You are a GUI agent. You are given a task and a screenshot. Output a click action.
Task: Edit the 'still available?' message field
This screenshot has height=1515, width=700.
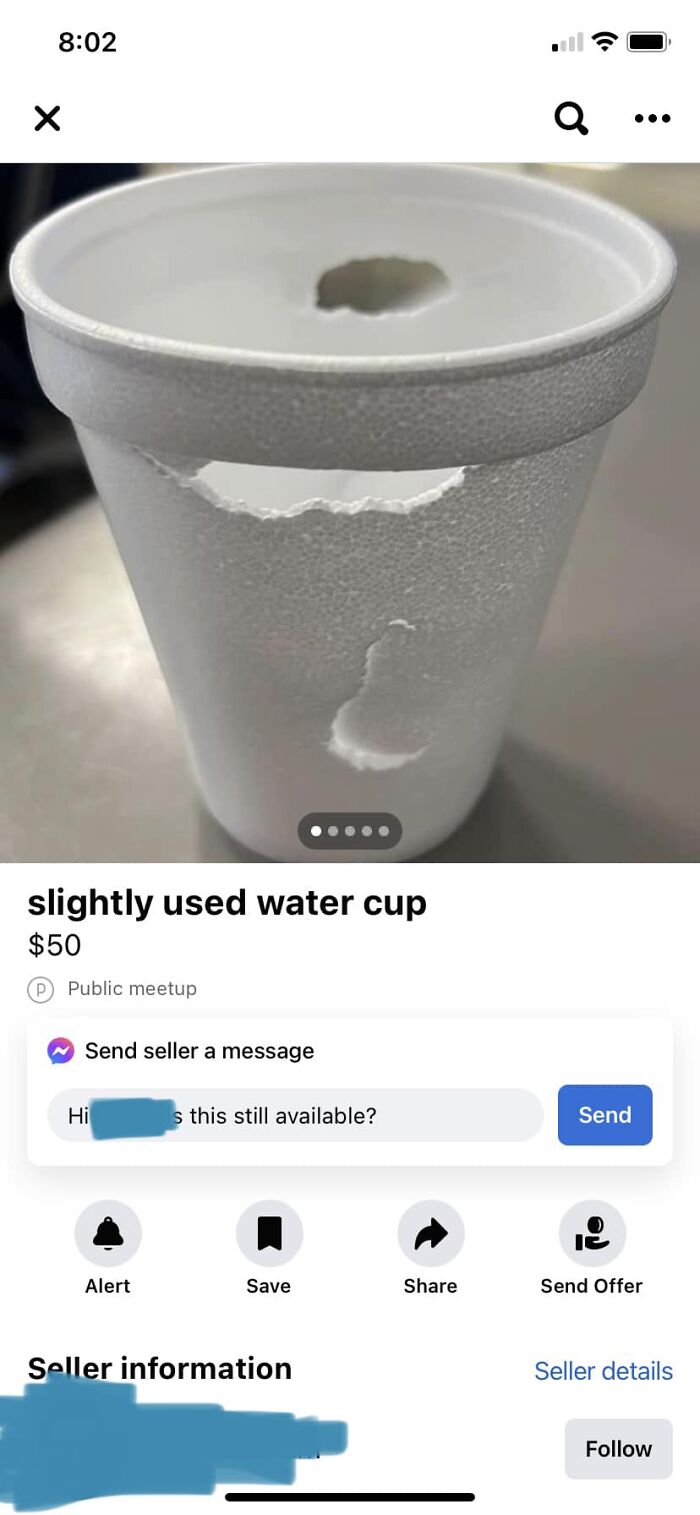click(x=295, y=1115)
